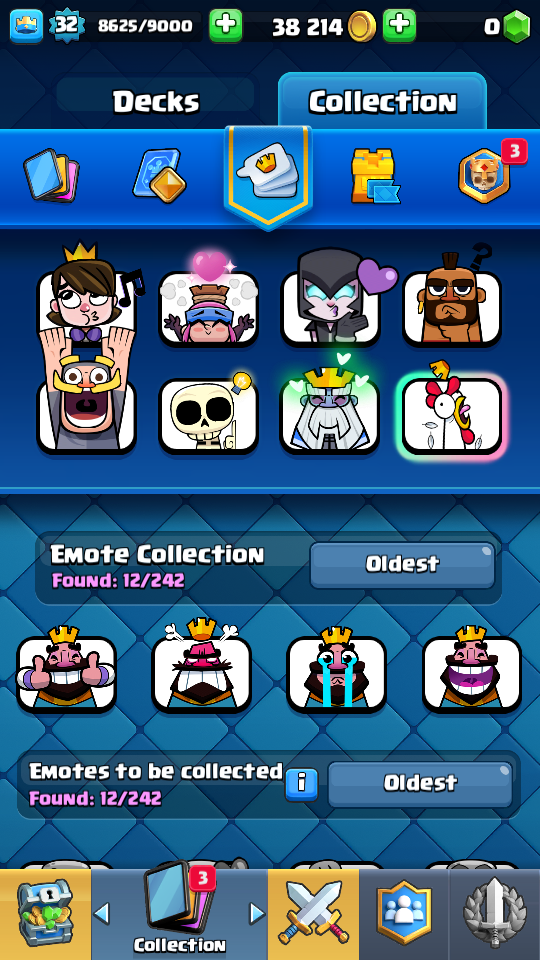This screenshot has width=540, height=960.
Task: Change sort order for emotes to be collected
Action: (420, 783)
